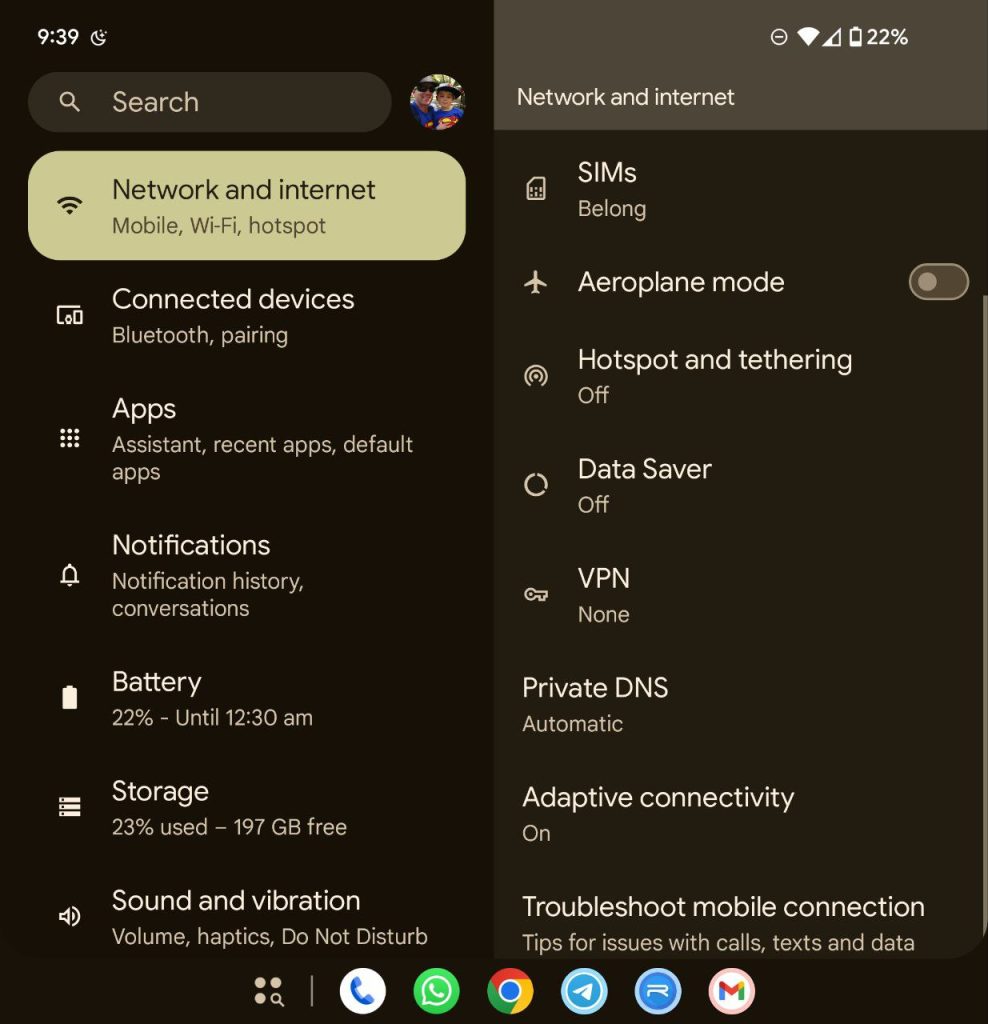Open VPN settings
The image size is (988, 1024).
[740, 595]
